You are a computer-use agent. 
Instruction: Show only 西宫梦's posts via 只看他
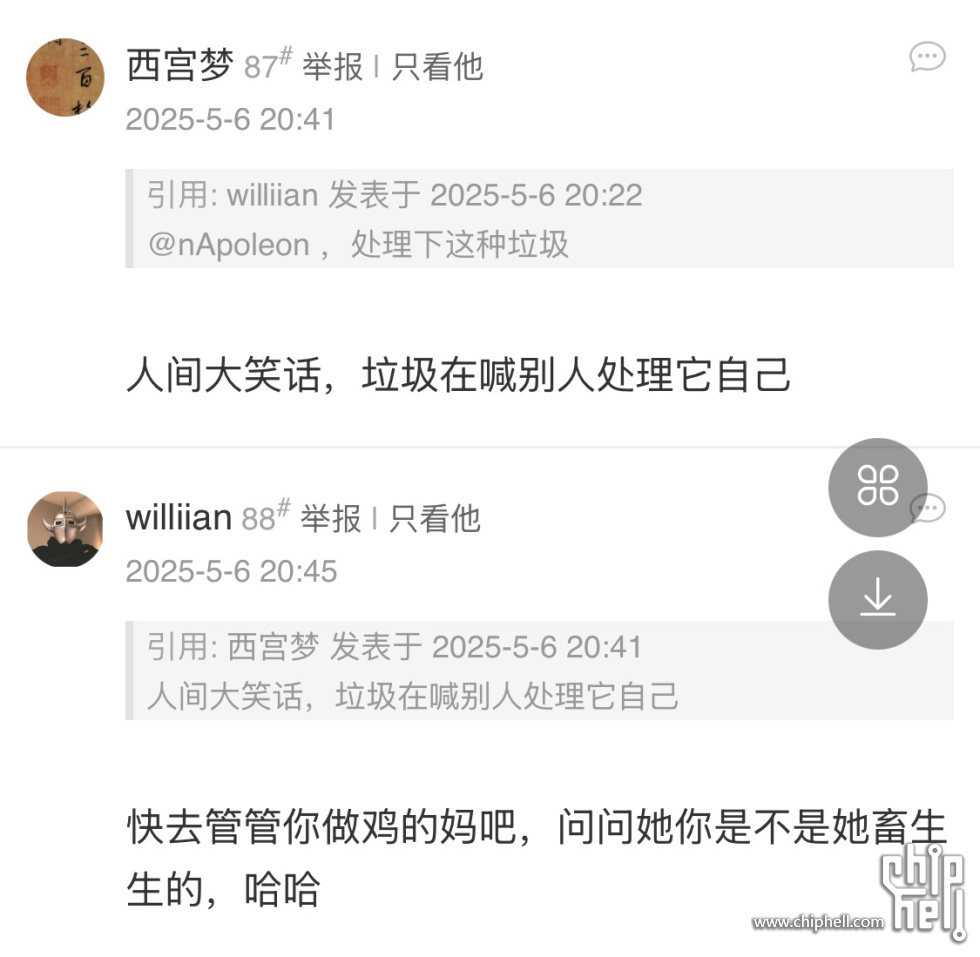[437, 67]
